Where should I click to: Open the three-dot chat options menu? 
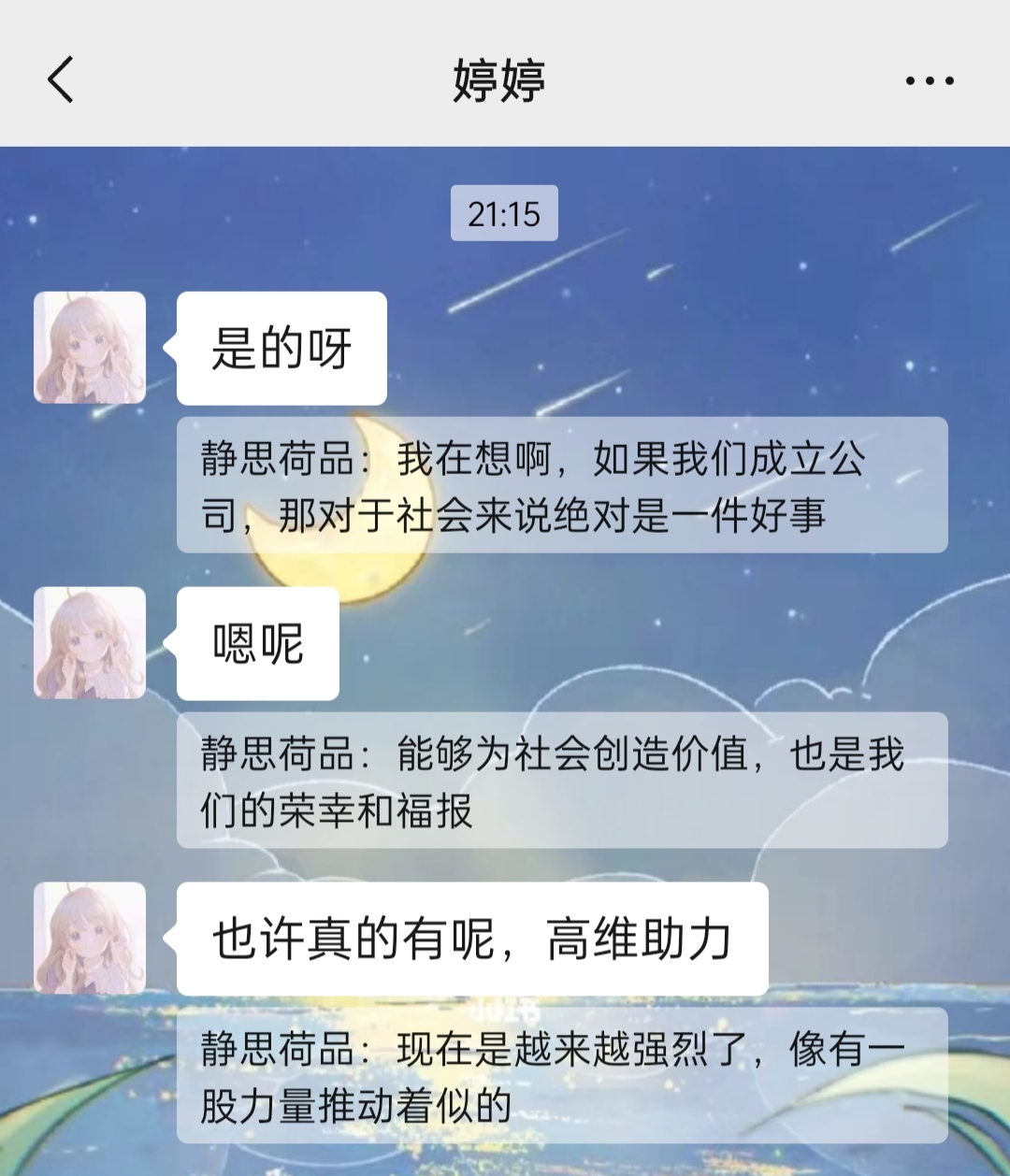click(x=929, y=80)
